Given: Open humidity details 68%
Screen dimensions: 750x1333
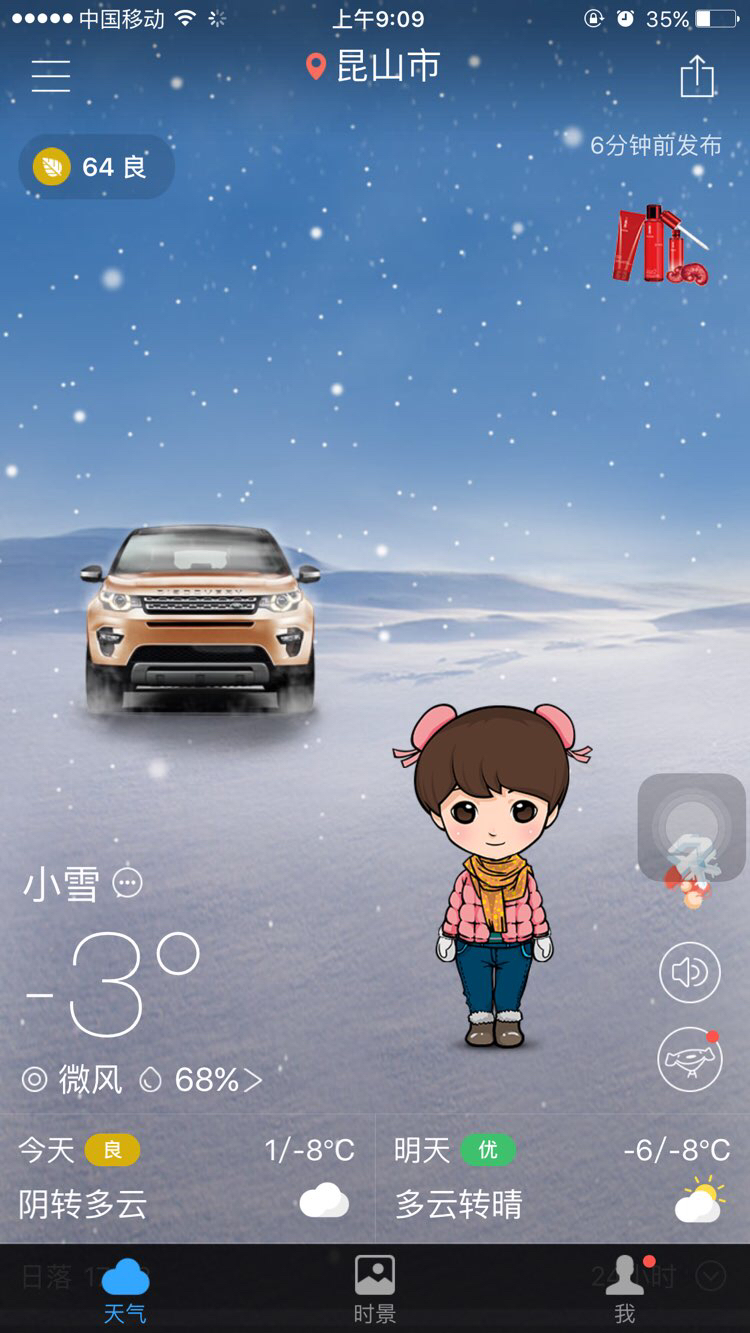Looking at the screenshot, I should pos(205,1080).
